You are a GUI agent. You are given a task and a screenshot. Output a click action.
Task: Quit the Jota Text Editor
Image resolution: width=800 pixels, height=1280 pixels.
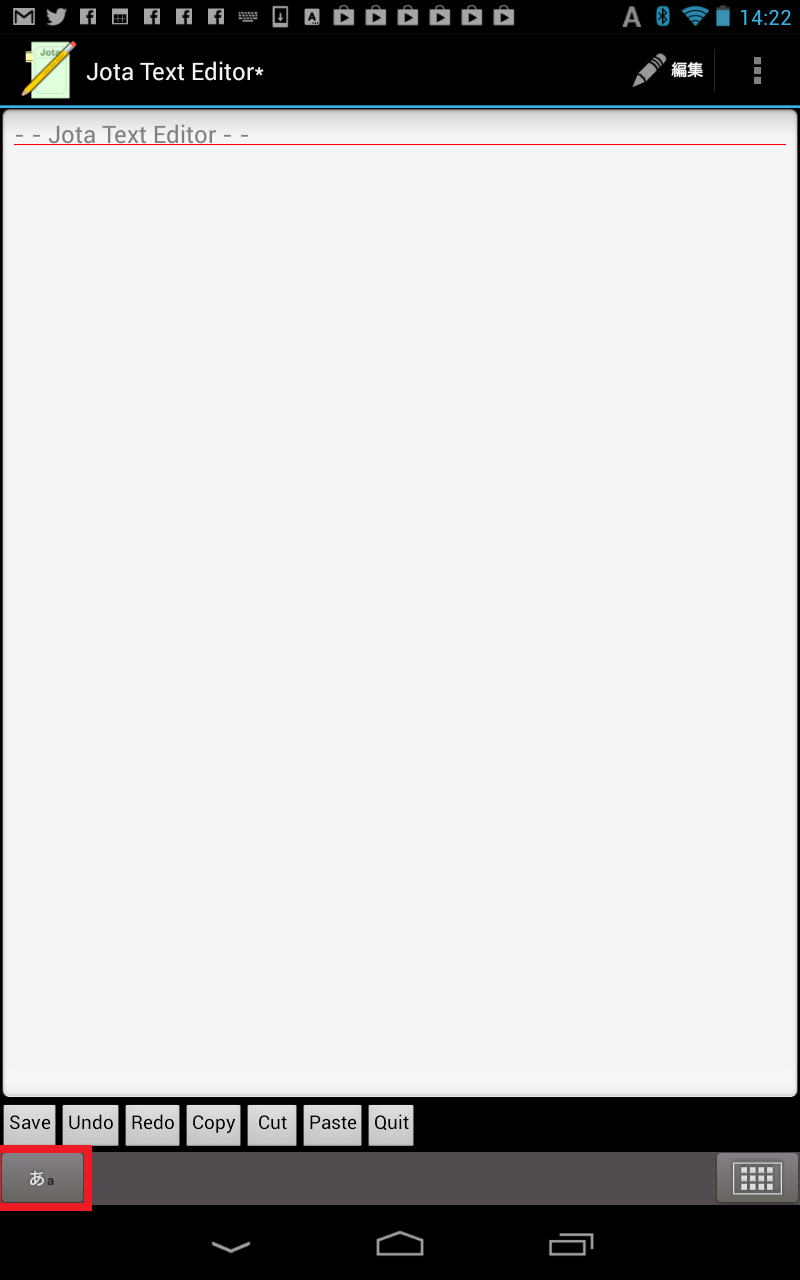(x=391, y=1123)
